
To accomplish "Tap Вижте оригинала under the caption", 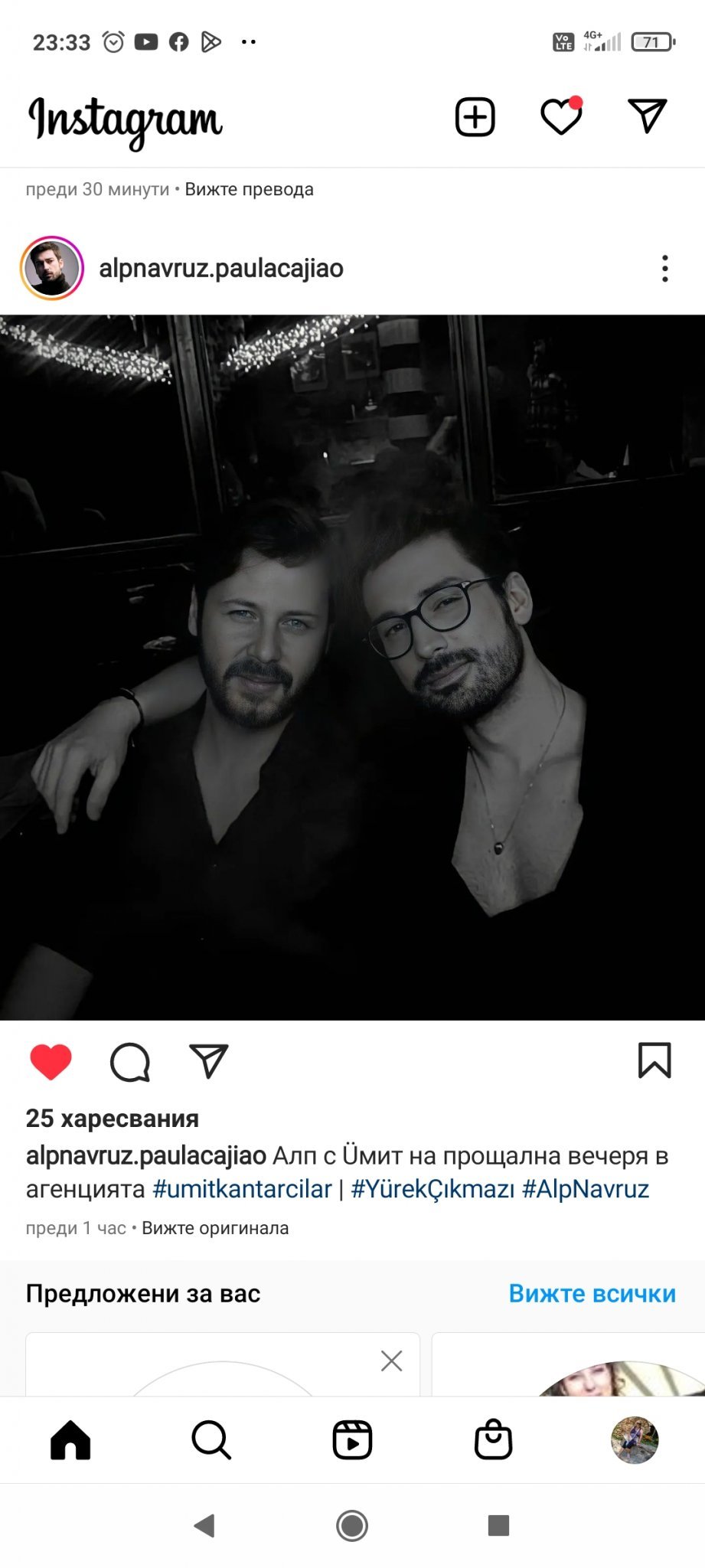I will click(215, 1228).
